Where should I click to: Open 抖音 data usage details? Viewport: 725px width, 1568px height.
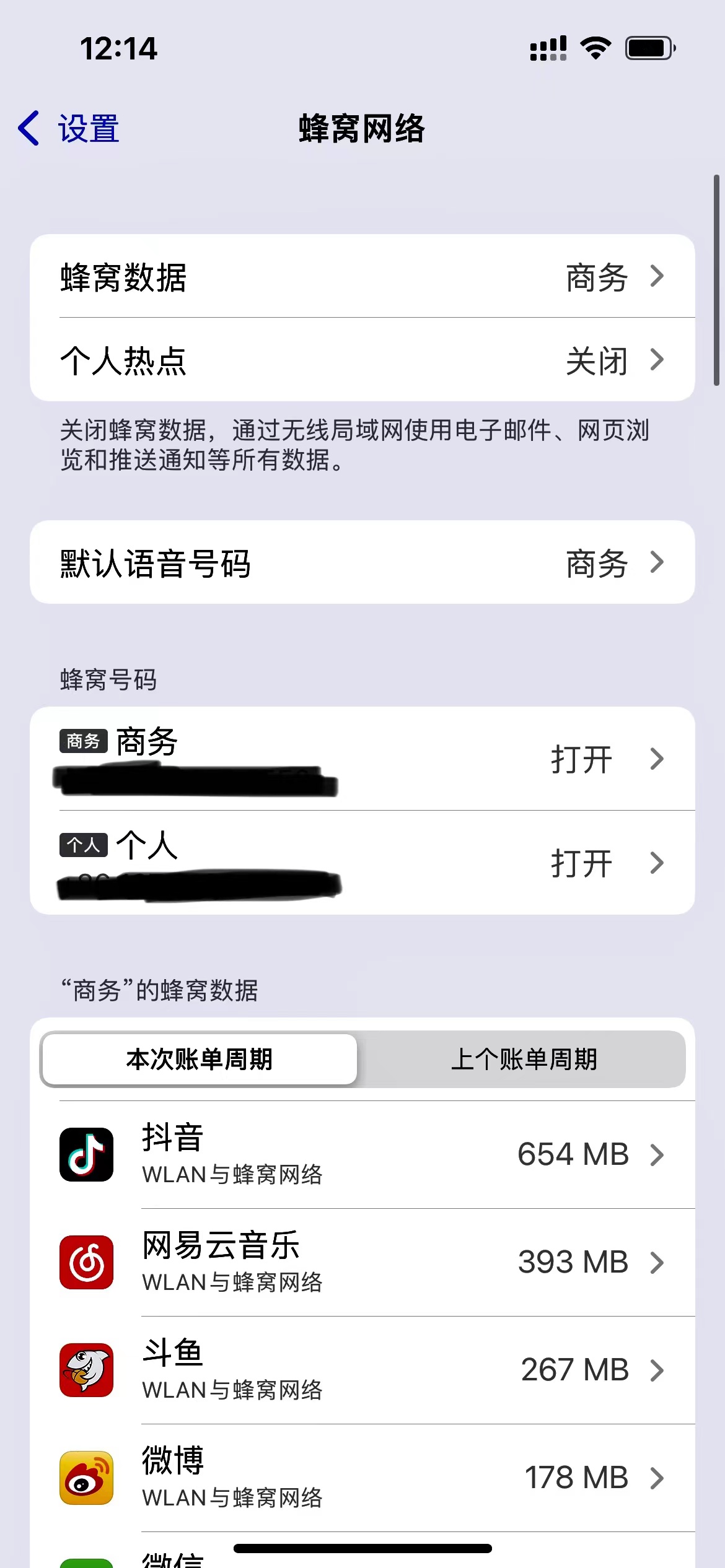point(362,1155)
